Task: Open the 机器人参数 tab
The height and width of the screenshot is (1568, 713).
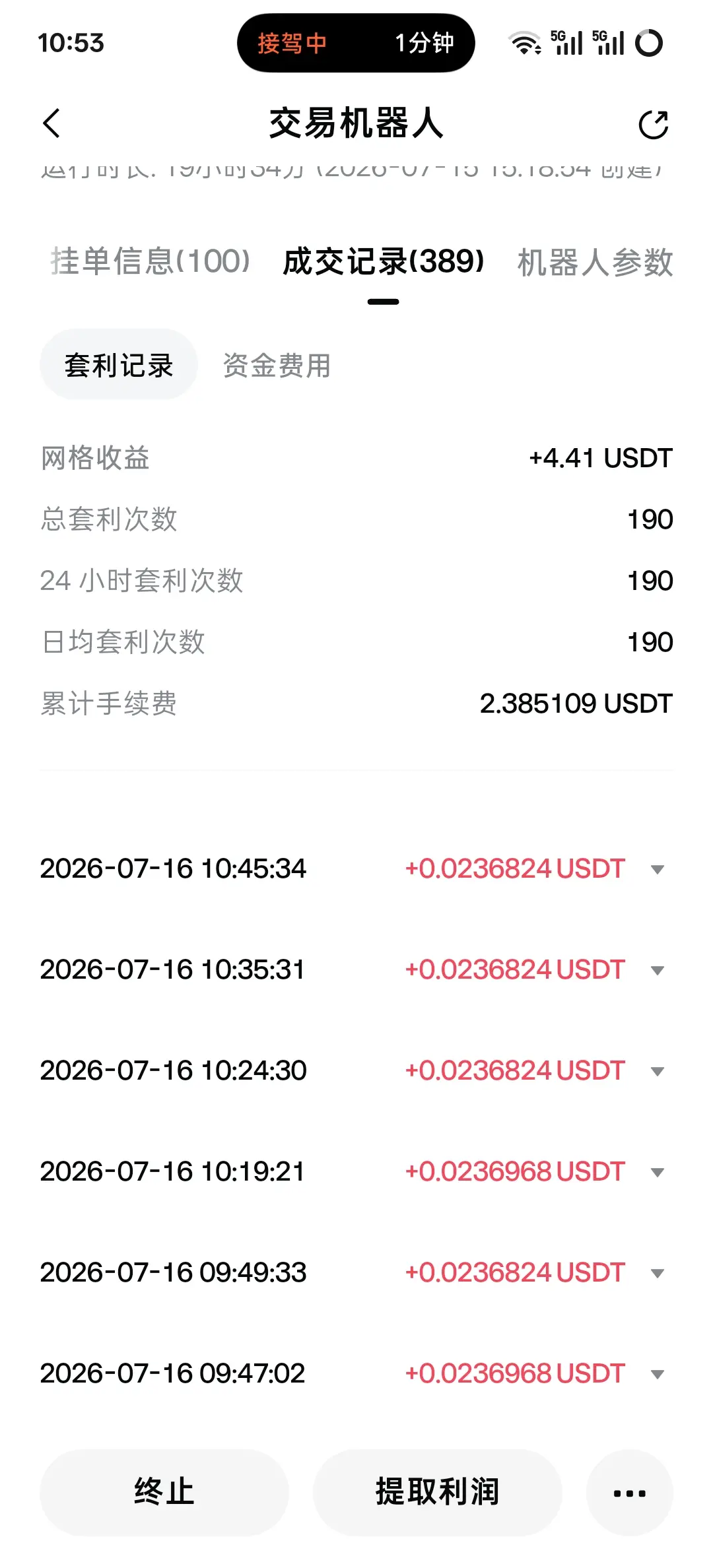Action: [595, 262]
